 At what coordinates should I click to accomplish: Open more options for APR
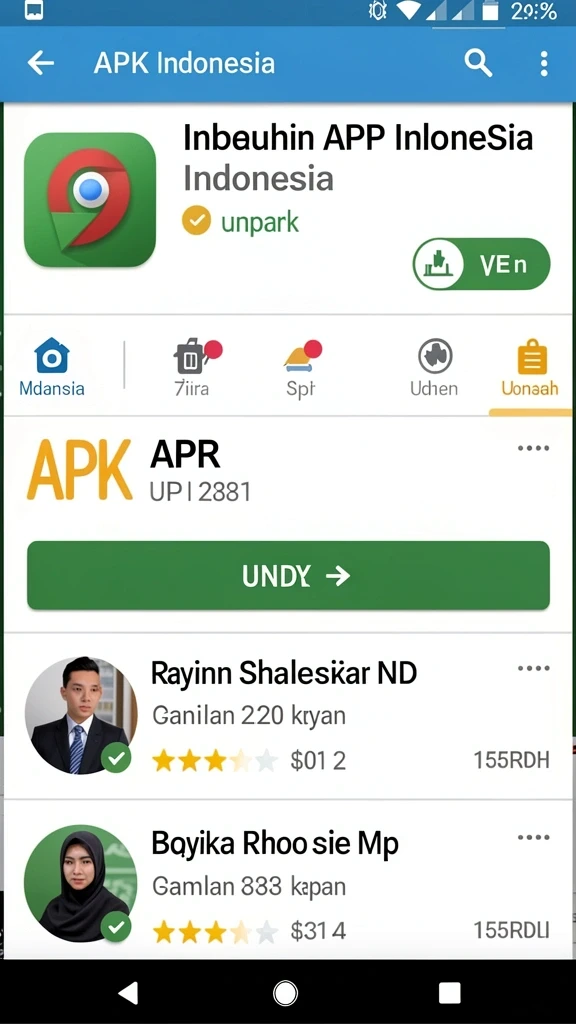533,449
